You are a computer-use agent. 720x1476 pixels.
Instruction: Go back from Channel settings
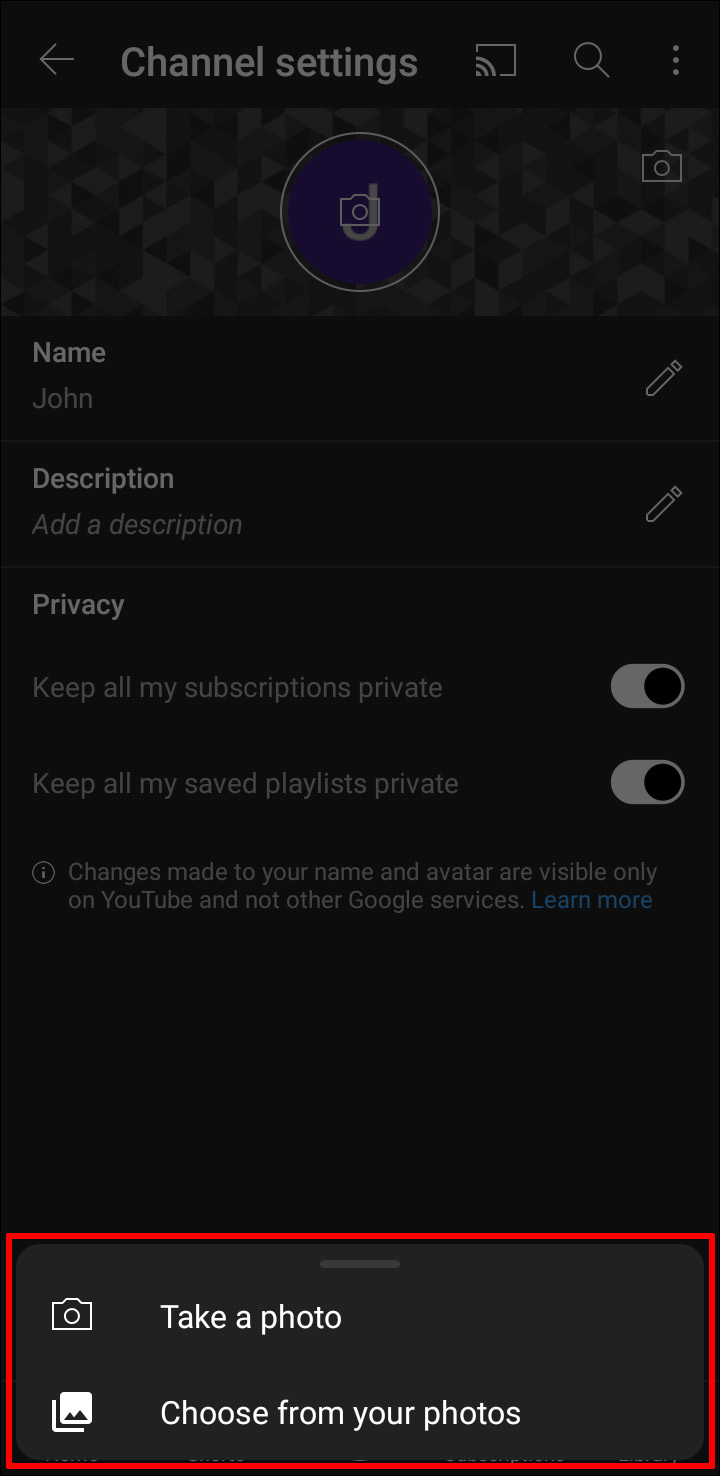(57, 61)
